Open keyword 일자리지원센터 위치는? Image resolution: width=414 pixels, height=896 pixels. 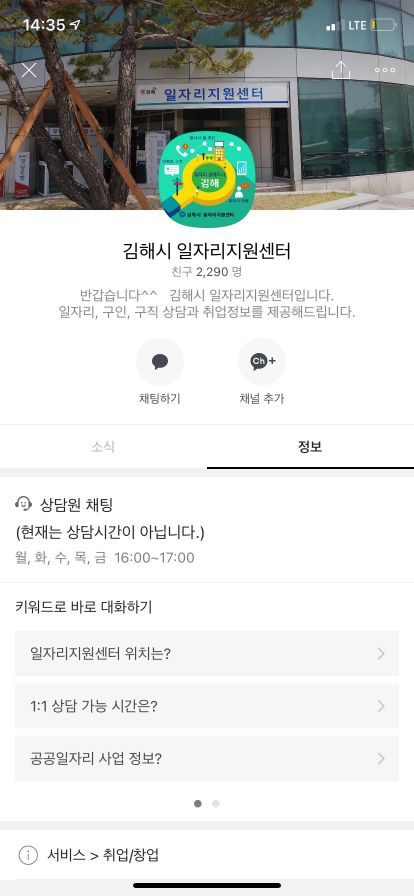207,654
